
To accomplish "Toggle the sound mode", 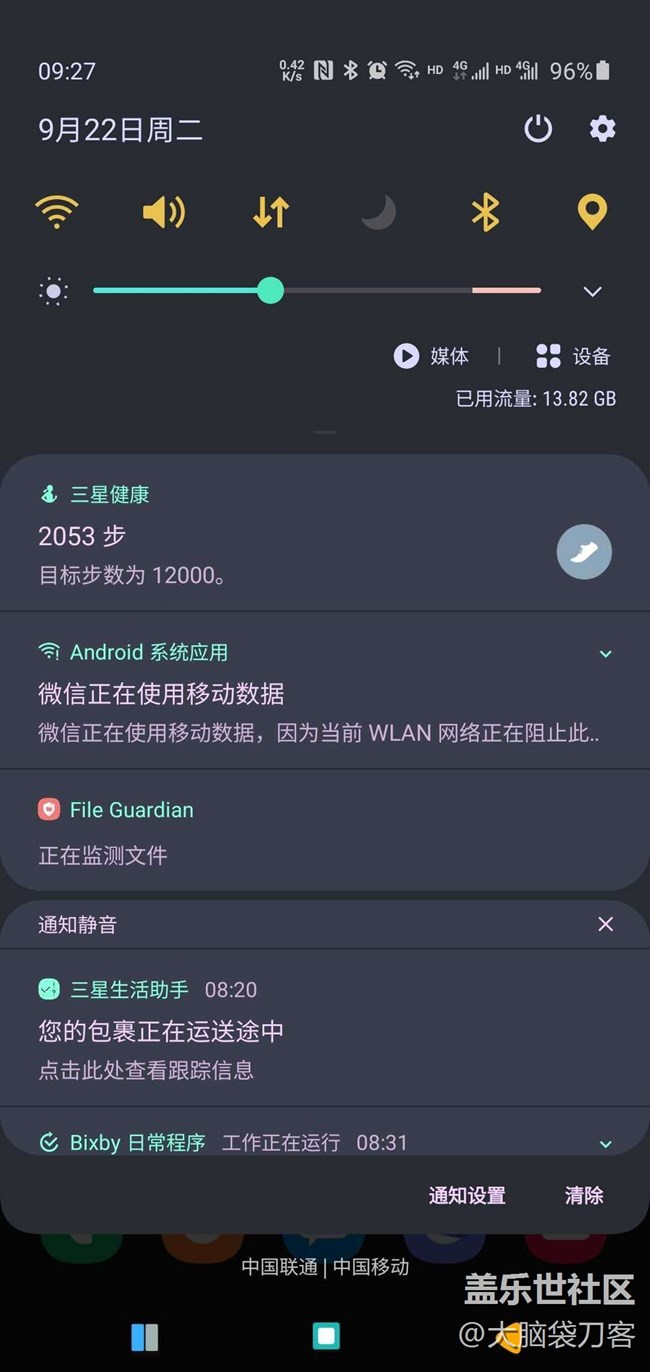I will [x=164, y=212].
